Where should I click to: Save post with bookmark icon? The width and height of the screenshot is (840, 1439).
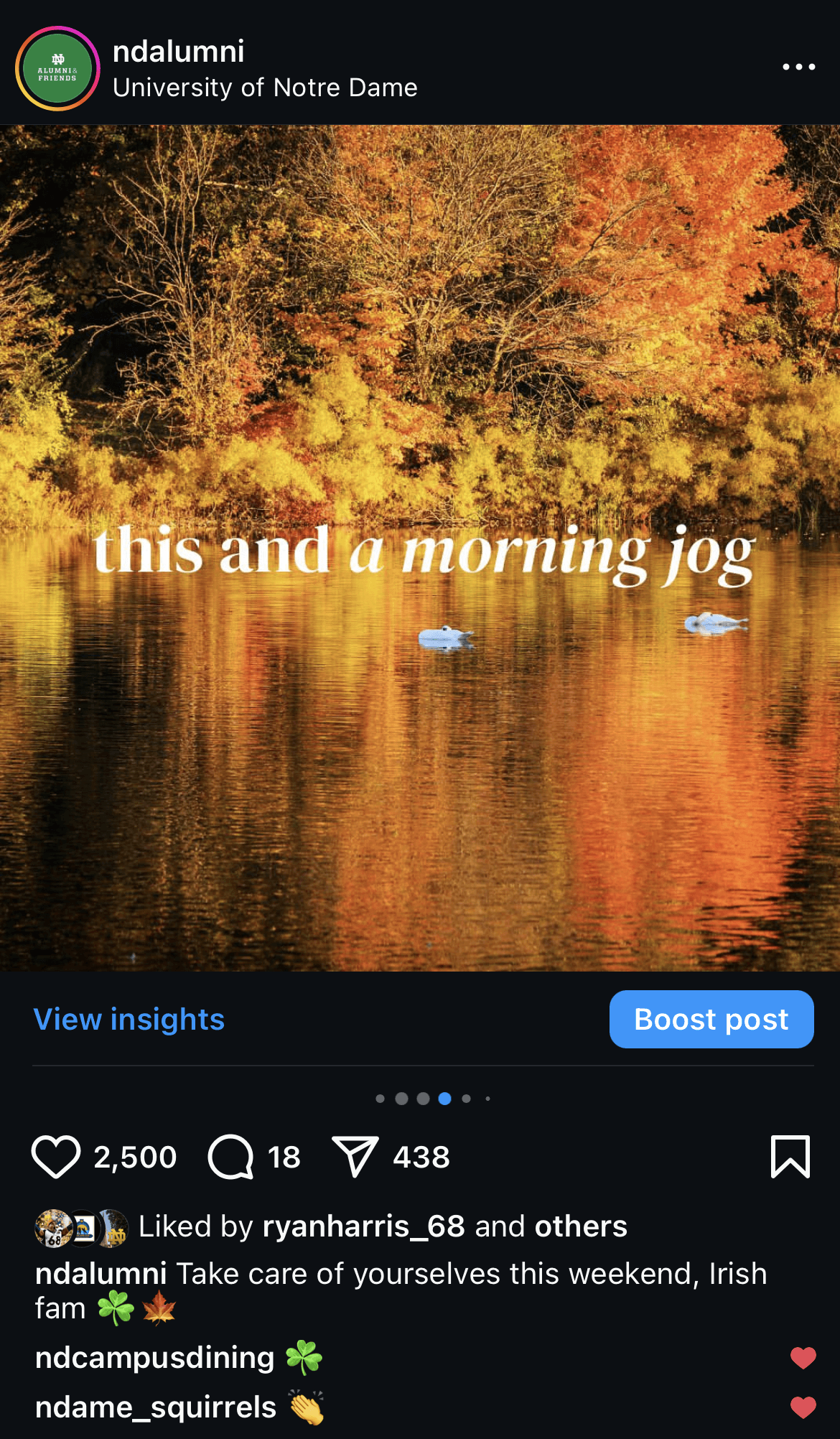coord(790,1157)
